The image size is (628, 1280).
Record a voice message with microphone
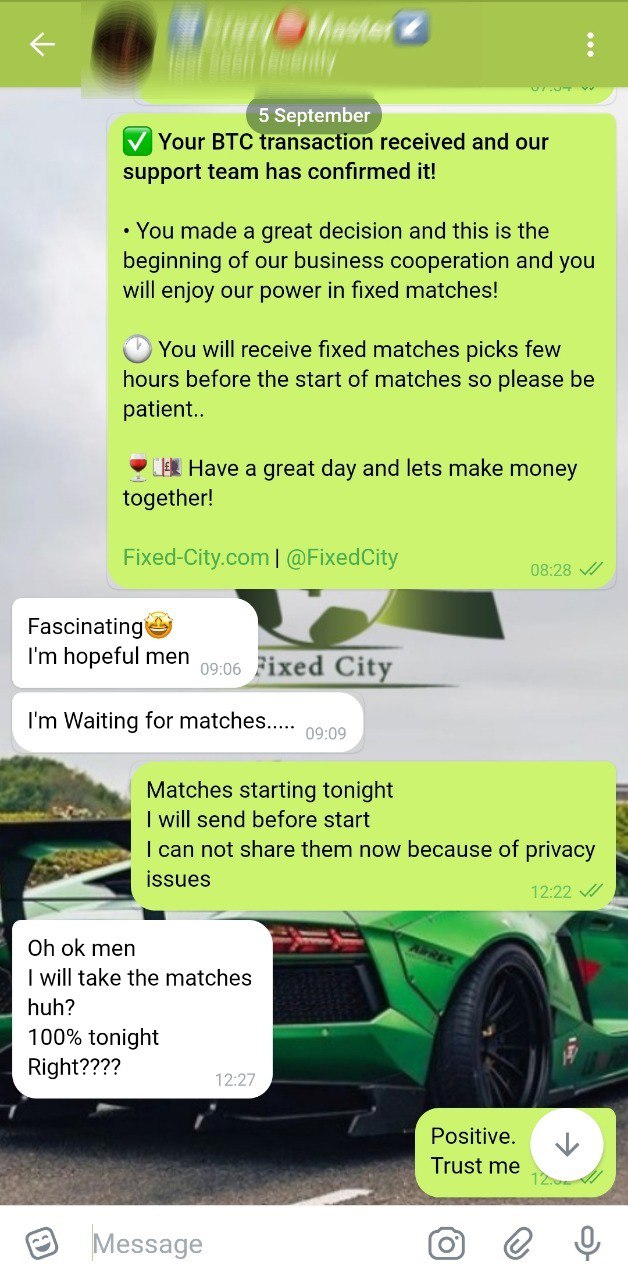pyautogui.click(x=587, y=1243)
